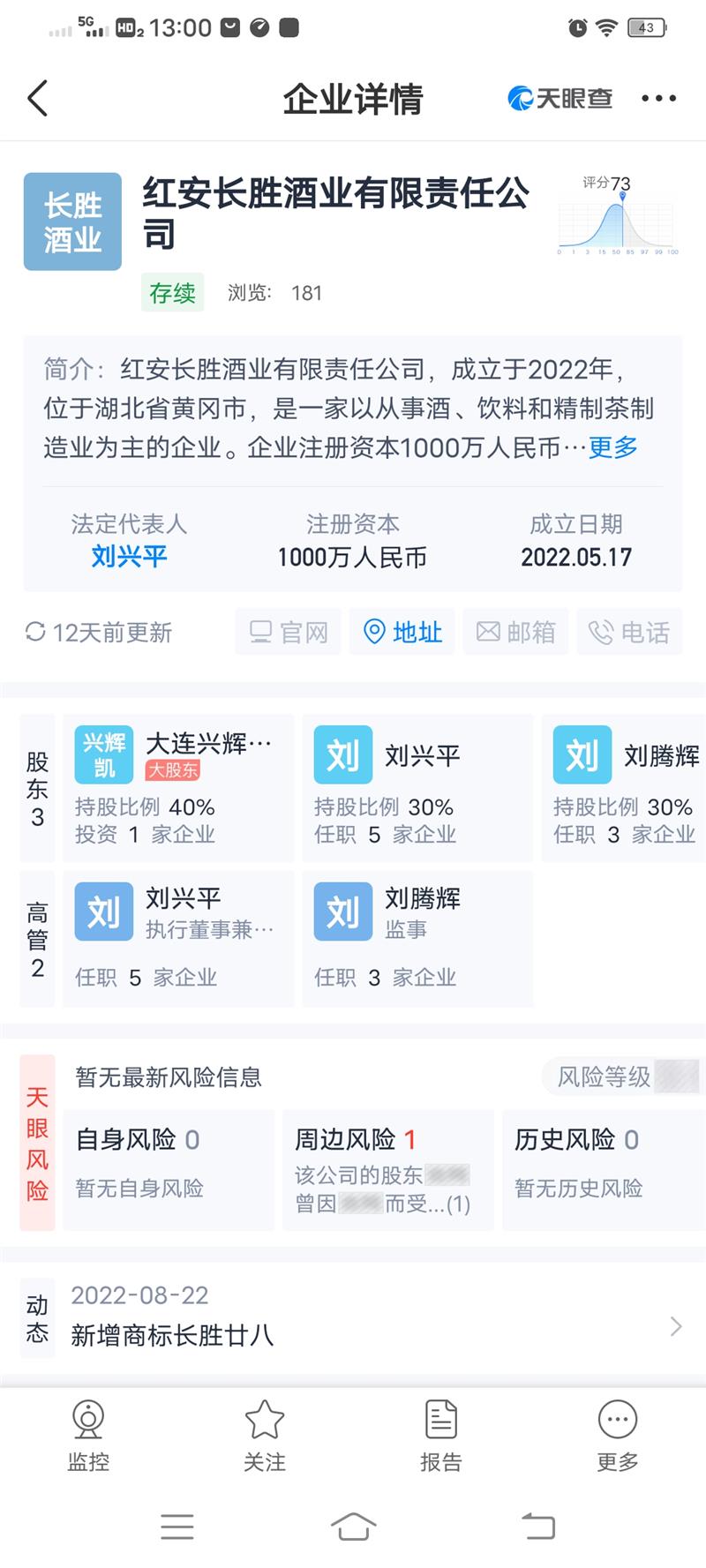Select 监控 in the bottom bar
Viewport: 706px width, 1568px height.
(x=88, y=1435)
